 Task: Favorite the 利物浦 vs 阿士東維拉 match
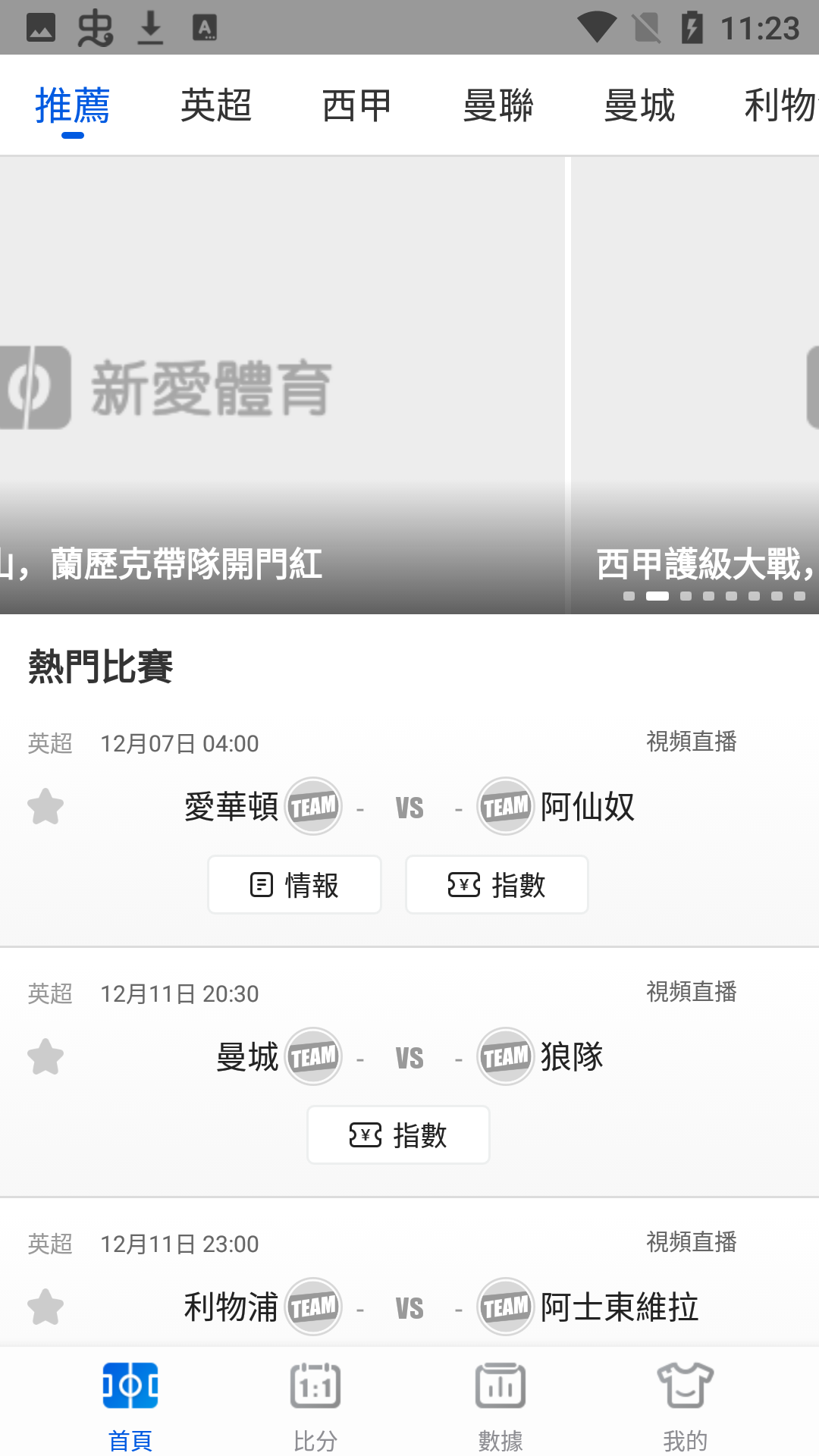[x=45, y=1307]
